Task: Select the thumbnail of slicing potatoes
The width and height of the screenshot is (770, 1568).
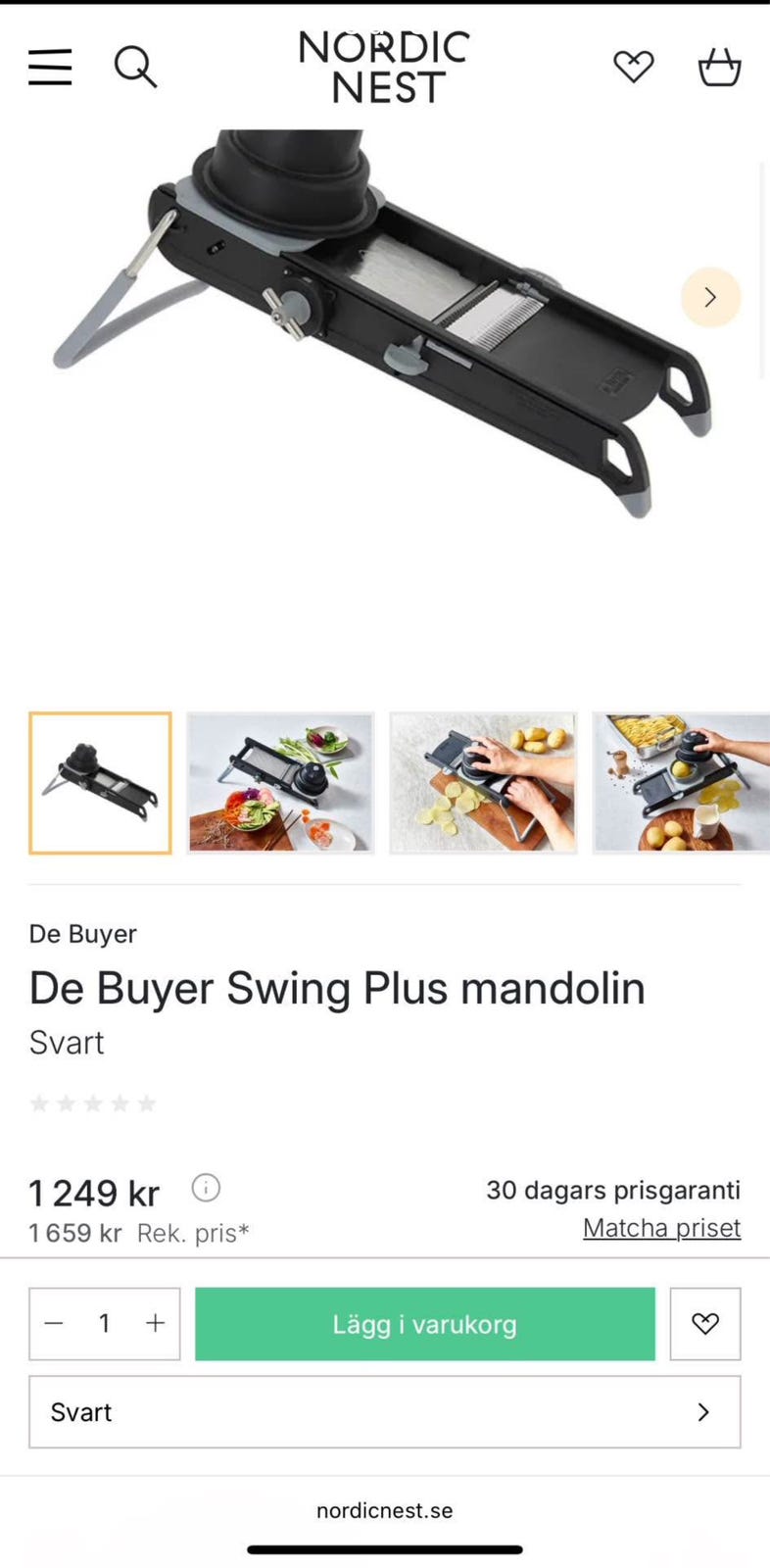Action: coord(483,783)
